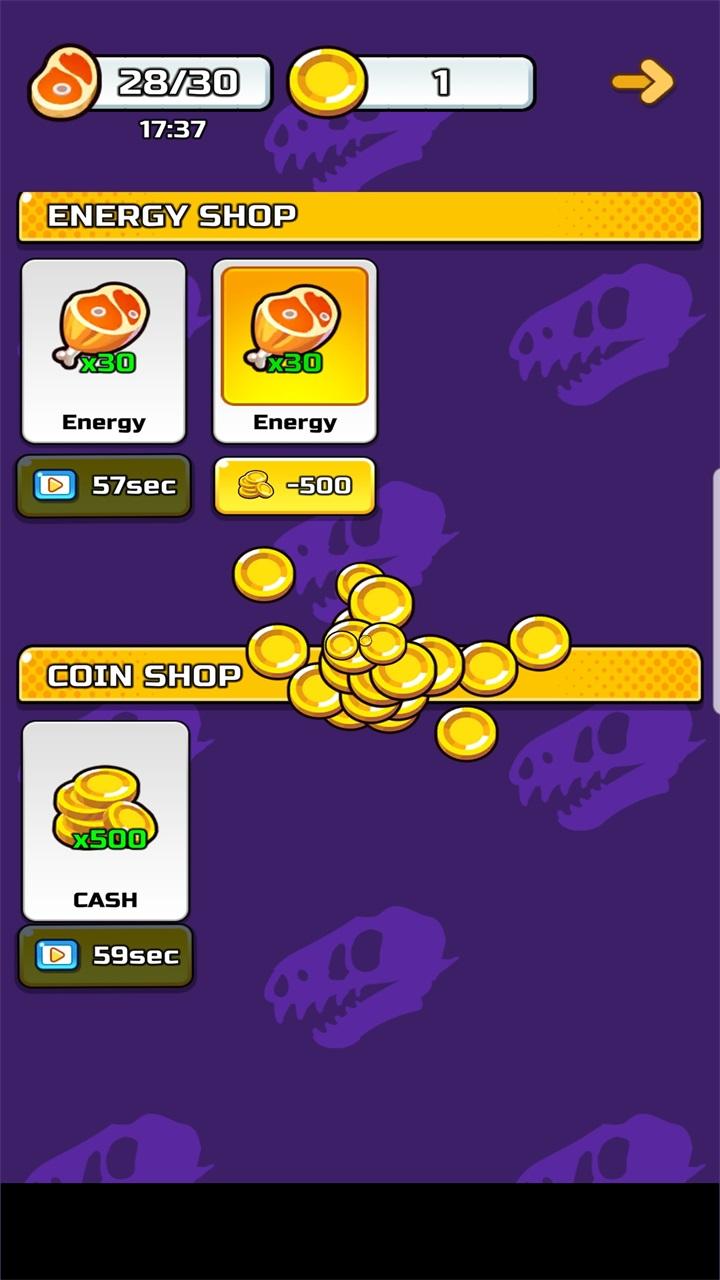The height and width of the screenshot is (1280, 720).
Task: Watch the 59sec video for 500 cash
Action: pos(105,955)
